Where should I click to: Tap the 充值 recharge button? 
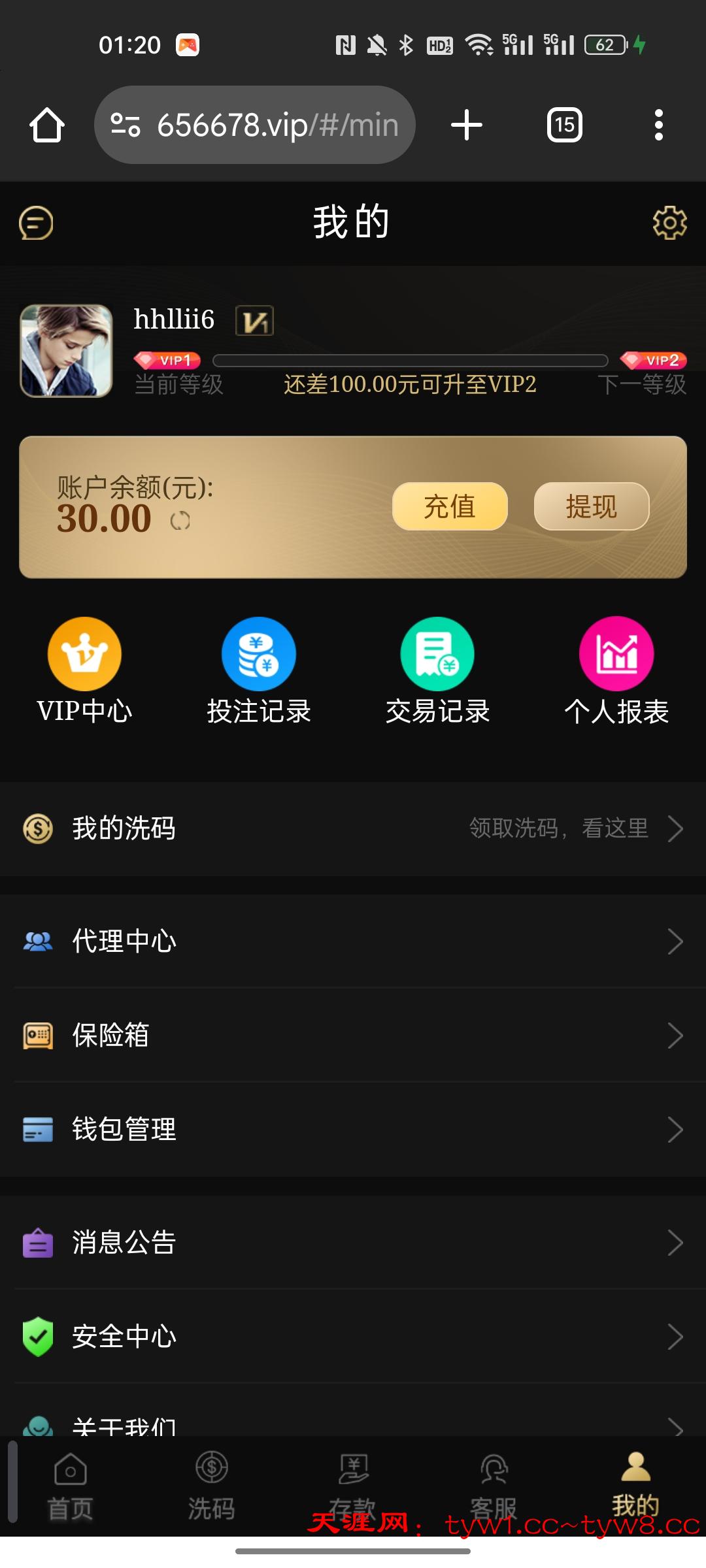coord(450,506)
